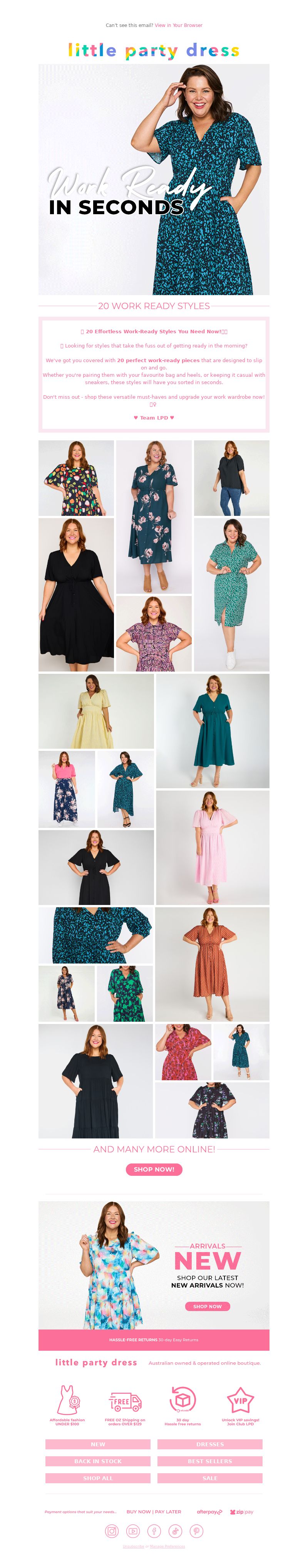
Task: Open View in Your Browser link
Action: [x=178, y=25]
